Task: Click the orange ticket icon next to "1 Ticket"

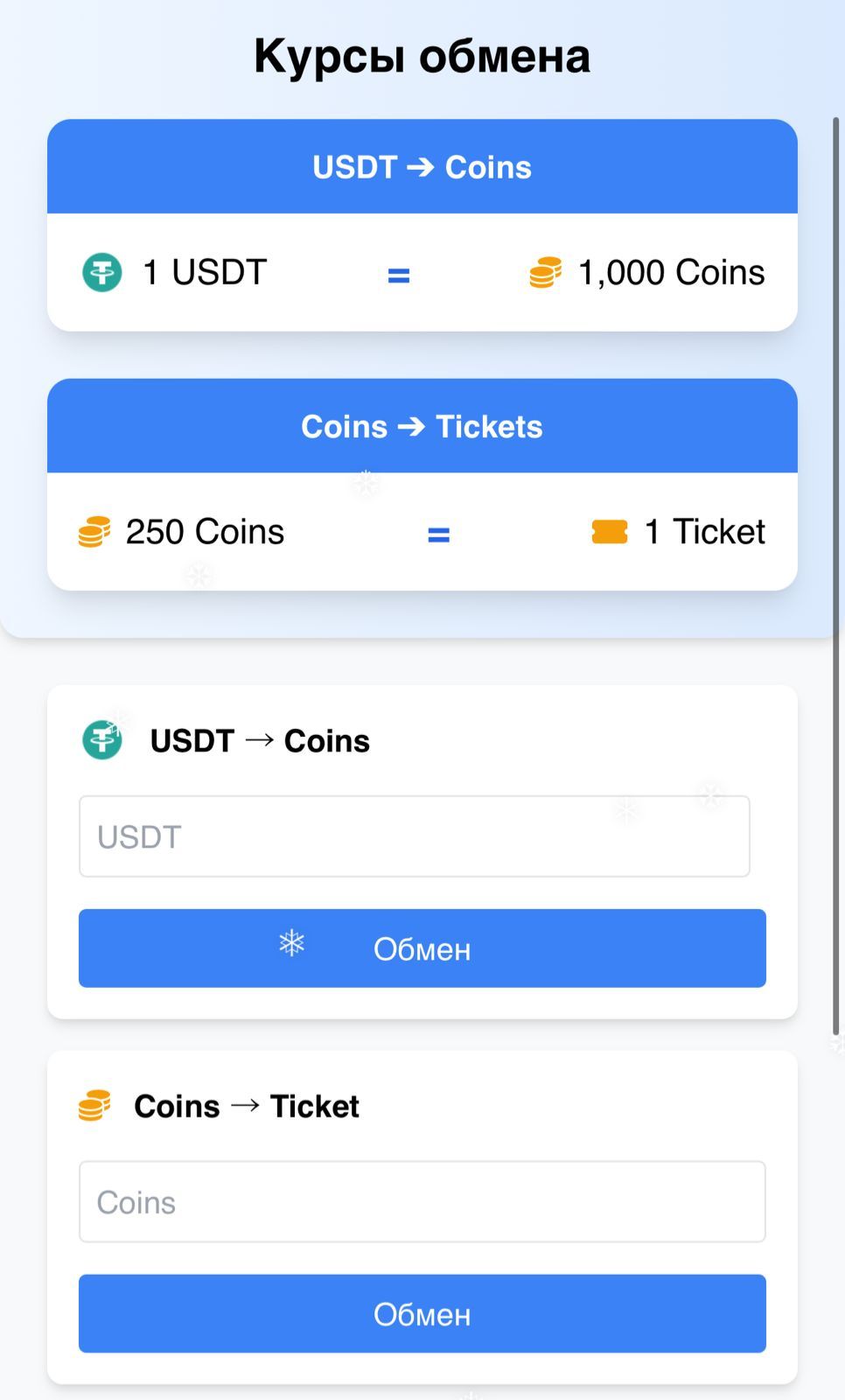Action: tap(610, 531)
